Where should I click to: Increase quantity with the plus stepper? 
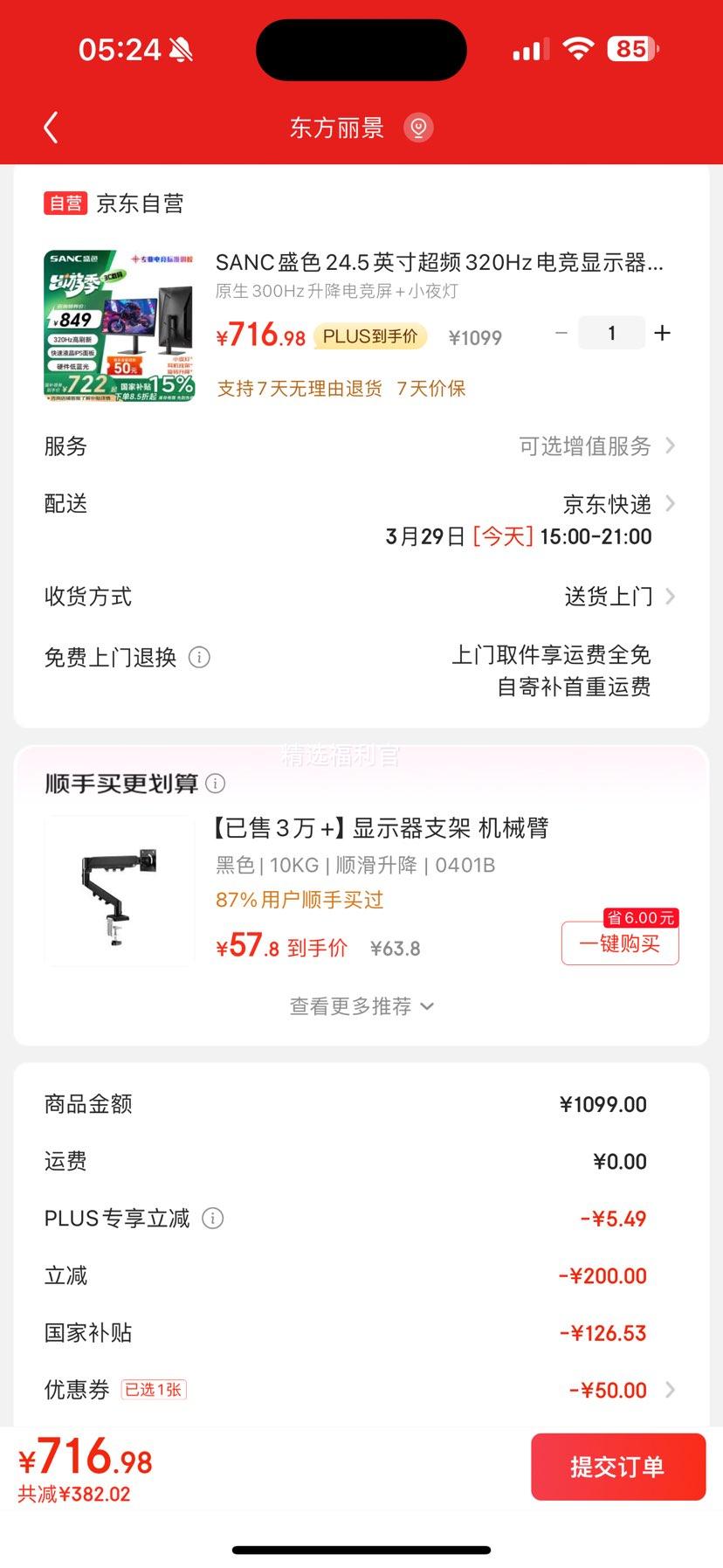[662, 332]
